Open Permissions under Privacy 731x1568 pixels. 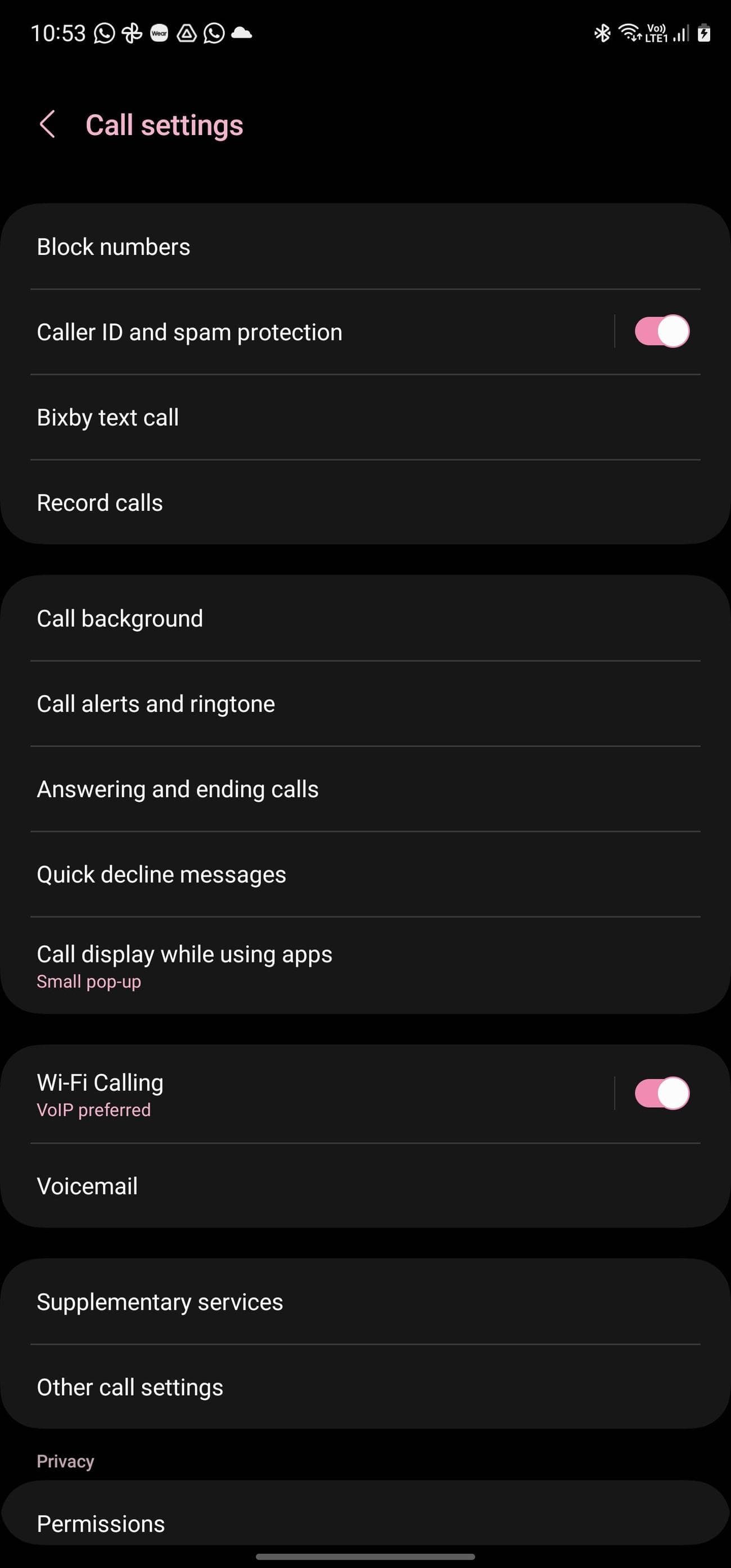304,1523
